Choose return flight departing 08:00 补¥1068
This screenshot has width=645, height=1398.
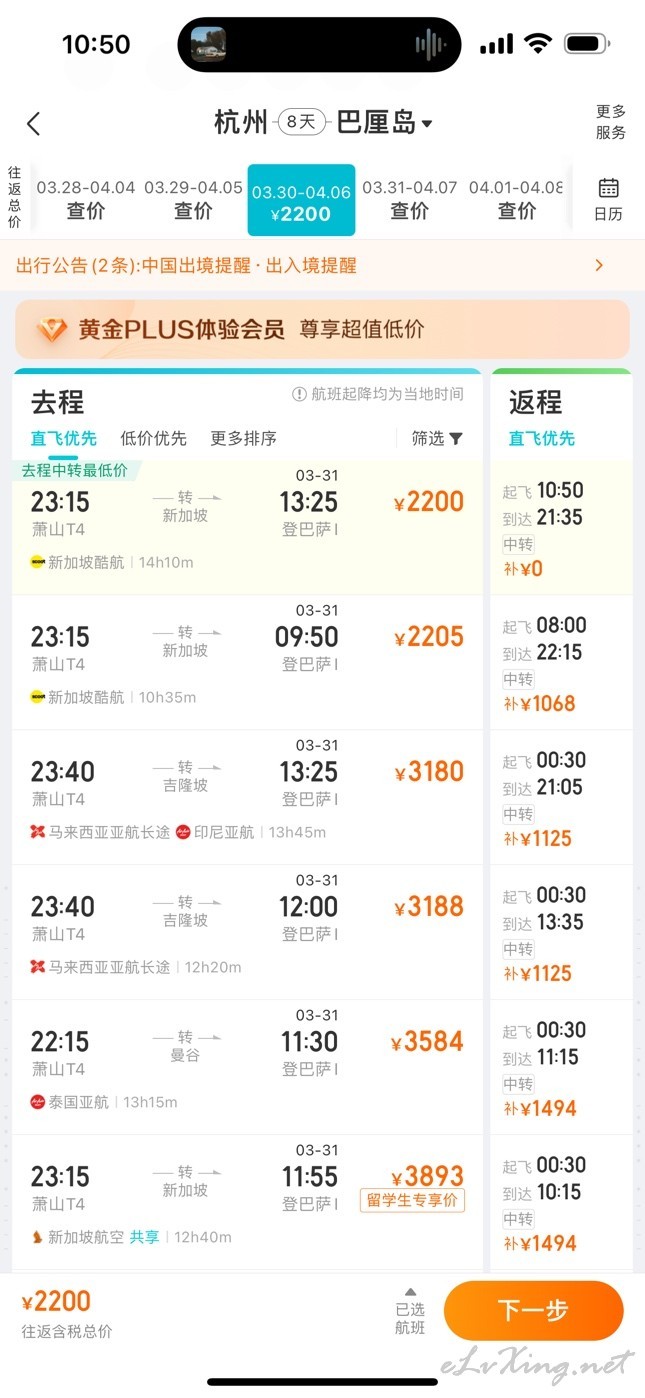(x=561, y=662)
